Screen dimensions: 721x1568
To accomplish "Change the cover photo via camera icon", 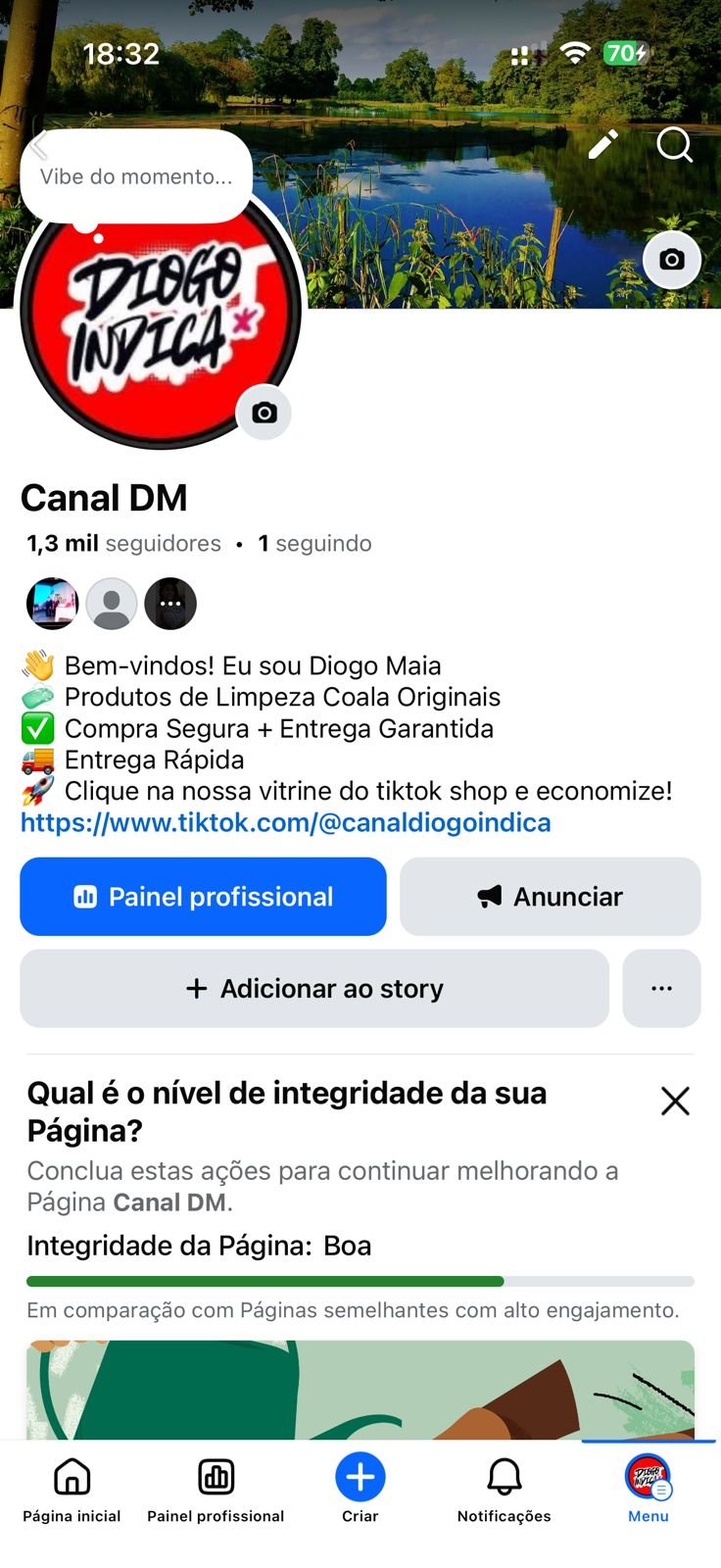I will click(671, 260).
